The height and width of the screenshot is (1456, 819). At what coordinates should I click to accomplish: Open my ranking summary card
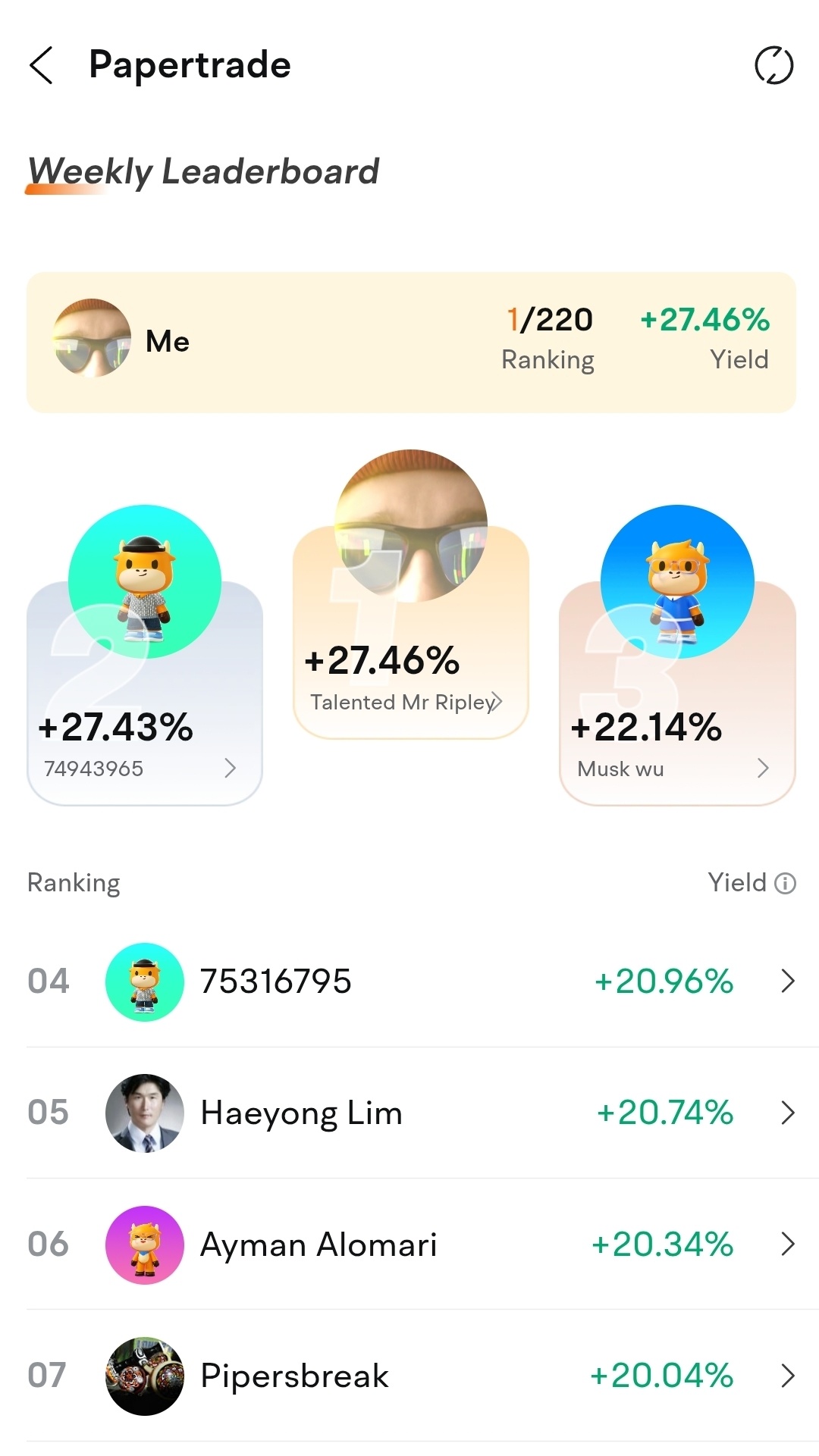[411, 343]
